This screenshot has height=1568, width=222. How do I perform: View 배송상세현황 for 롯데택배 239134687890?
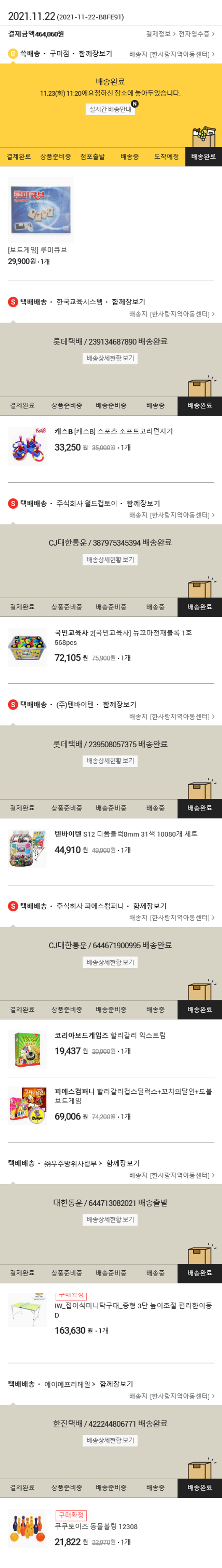coord(110,358)
